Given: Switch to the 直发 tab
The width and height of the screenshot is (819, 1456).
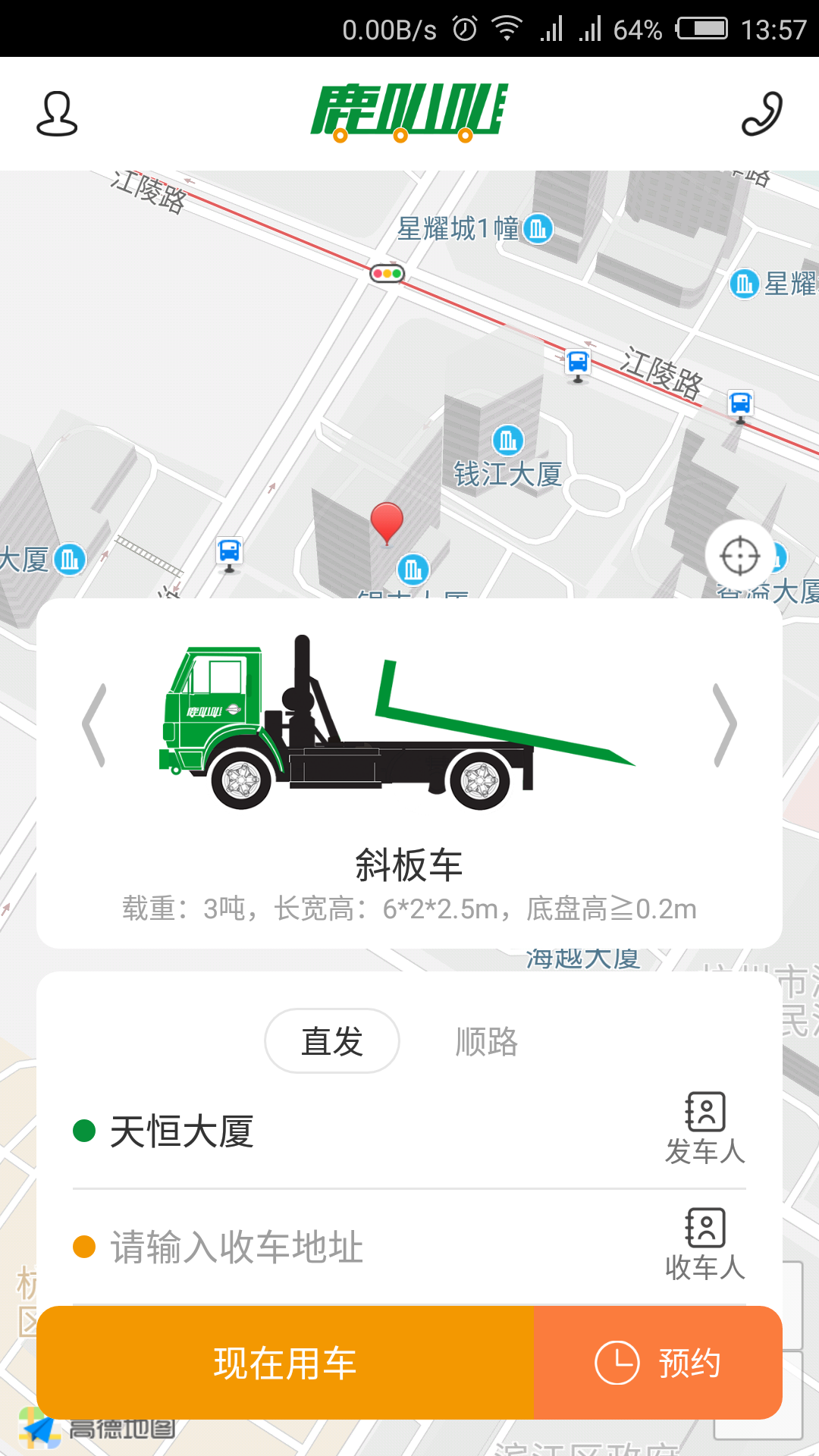Looking at the screenshot, I should click(331, 1040).
